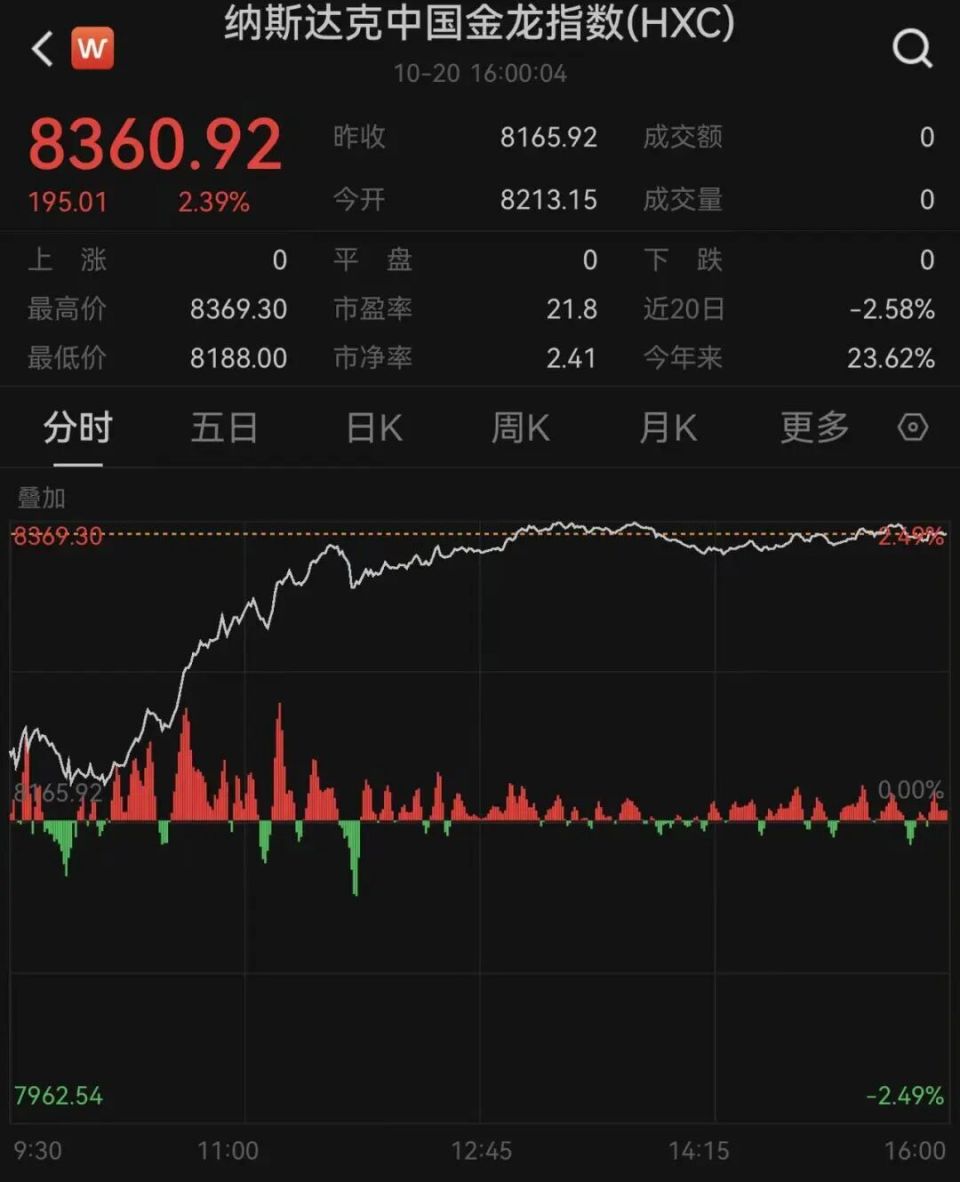Tap the back arrow to exit the chart
This screenshot has height=1182, width=960.
(x=38, y=47)
